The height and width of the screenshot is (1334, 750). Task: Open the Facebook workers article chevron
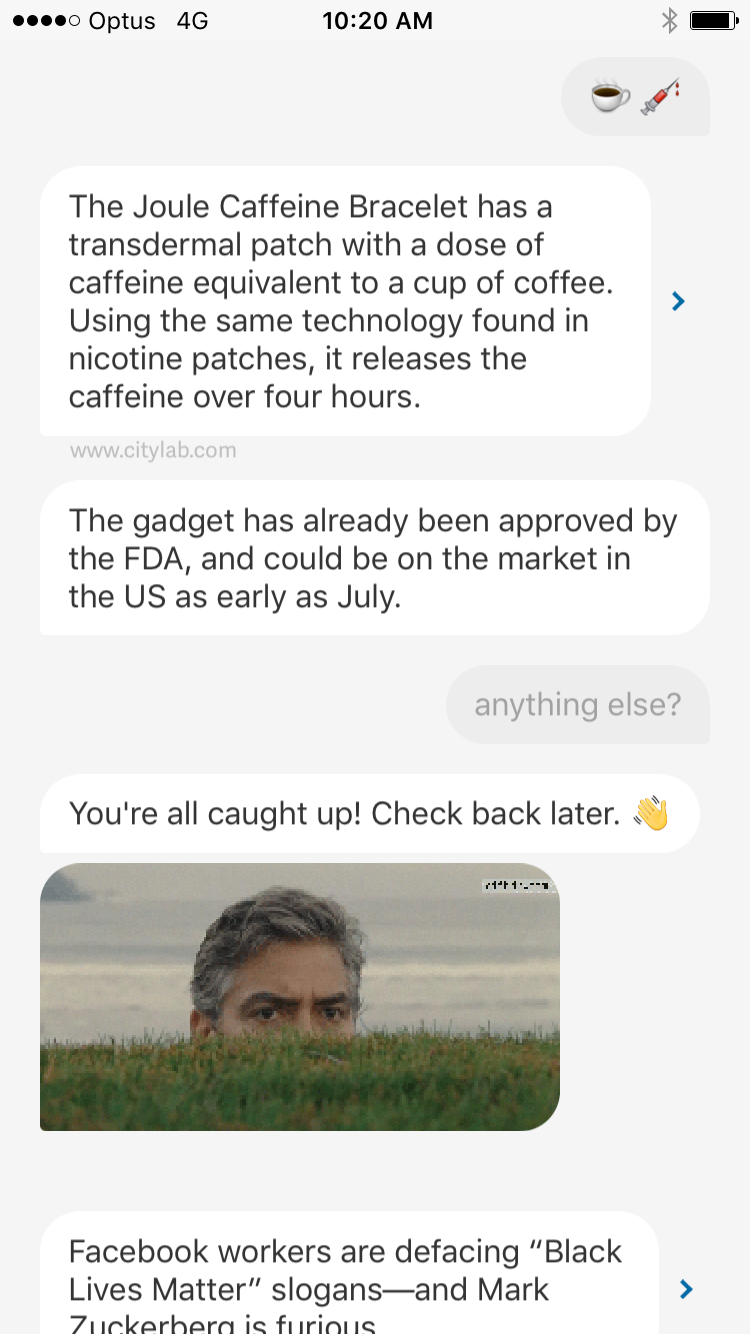coord(685,1289)
